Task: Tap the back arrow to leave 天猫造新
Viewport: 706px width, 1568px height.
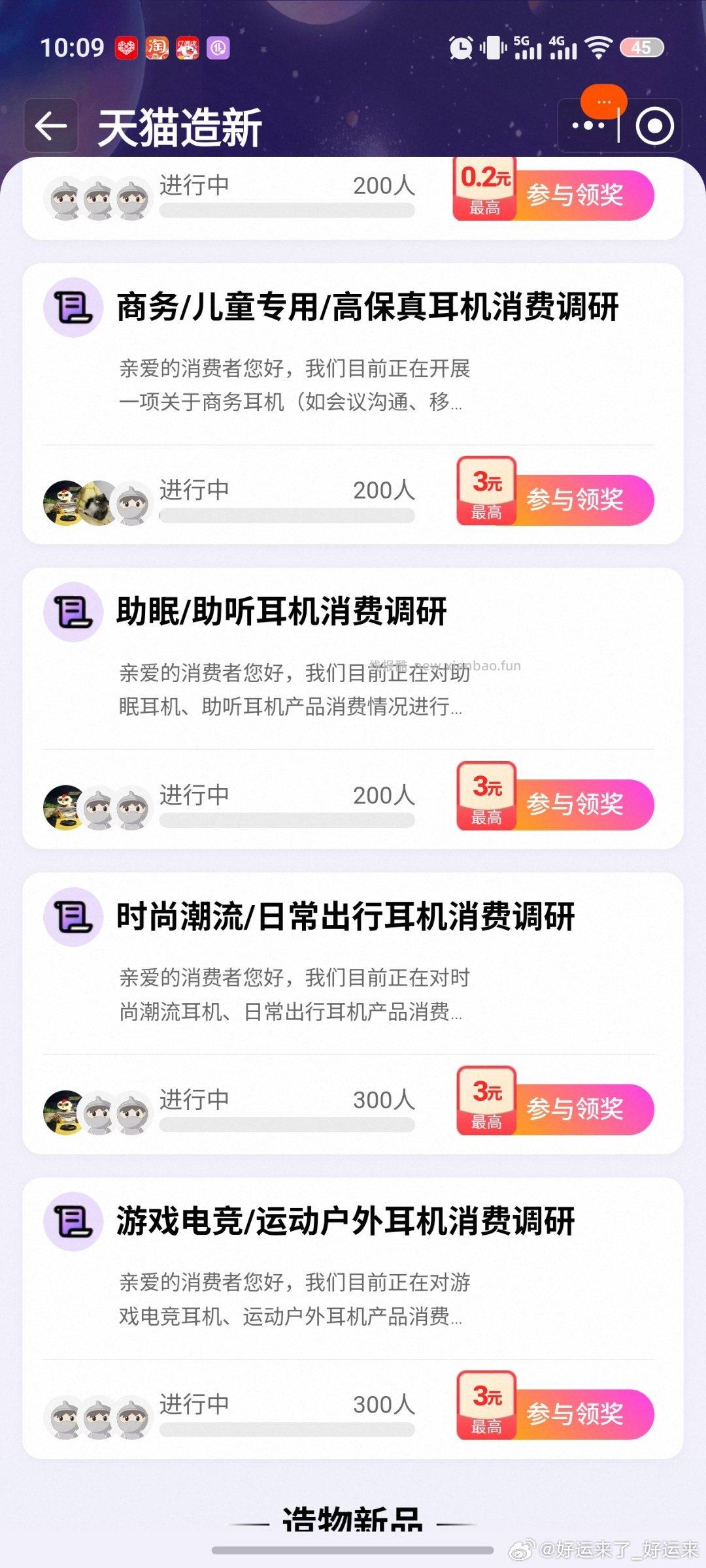Action: tap(50, 127)
